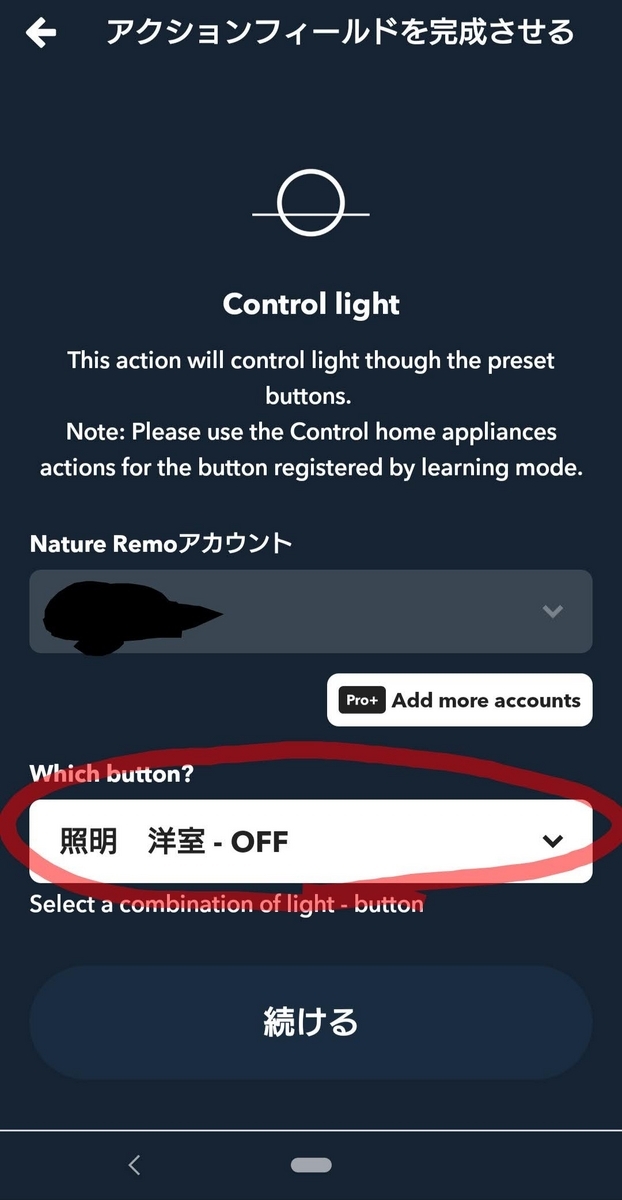Image resolution: width=622 pixels, height=1200 pixels.
Task: Tap the Add more accounts button
Action: 460,700
